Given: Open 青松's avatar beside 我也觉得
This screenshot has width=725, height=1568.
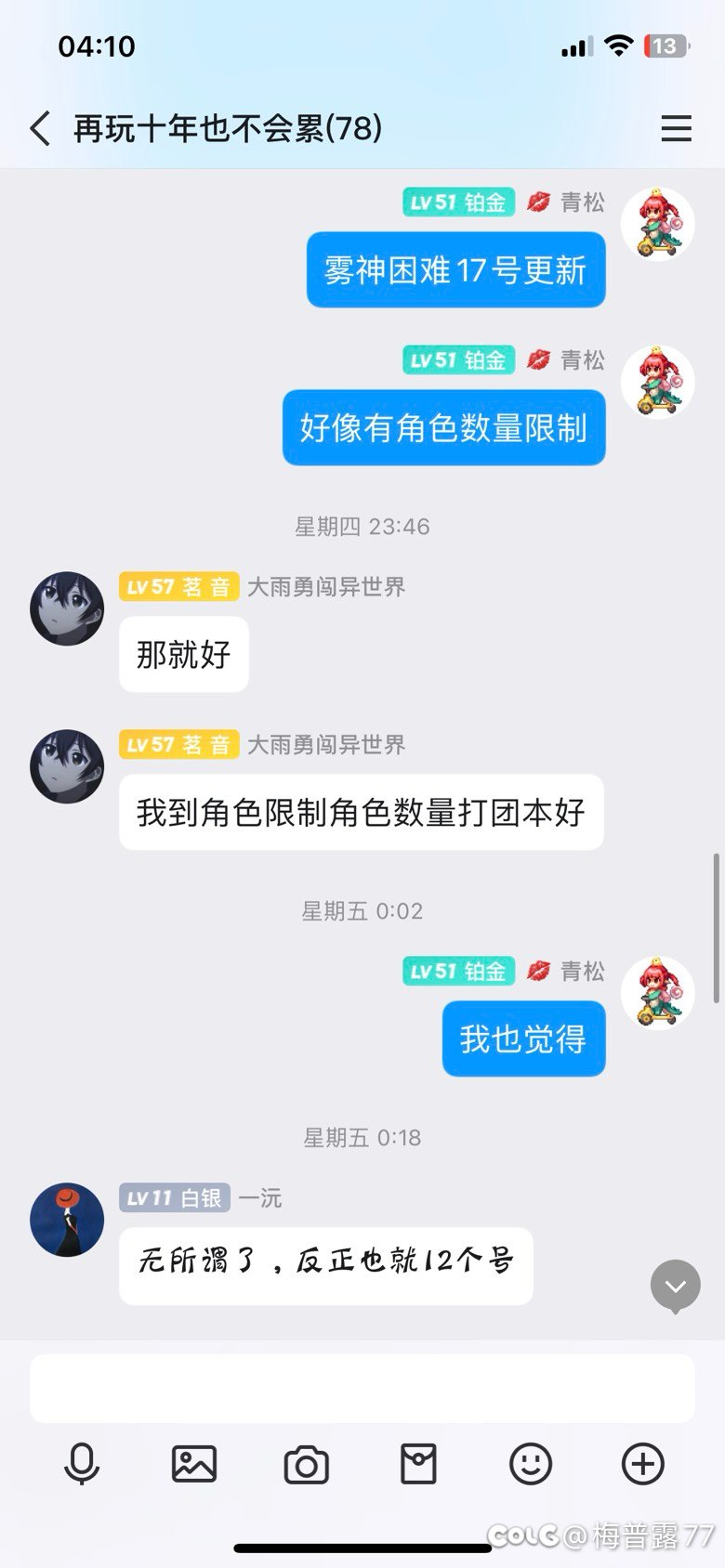Looking at the screenshot, I should (658, 993).
